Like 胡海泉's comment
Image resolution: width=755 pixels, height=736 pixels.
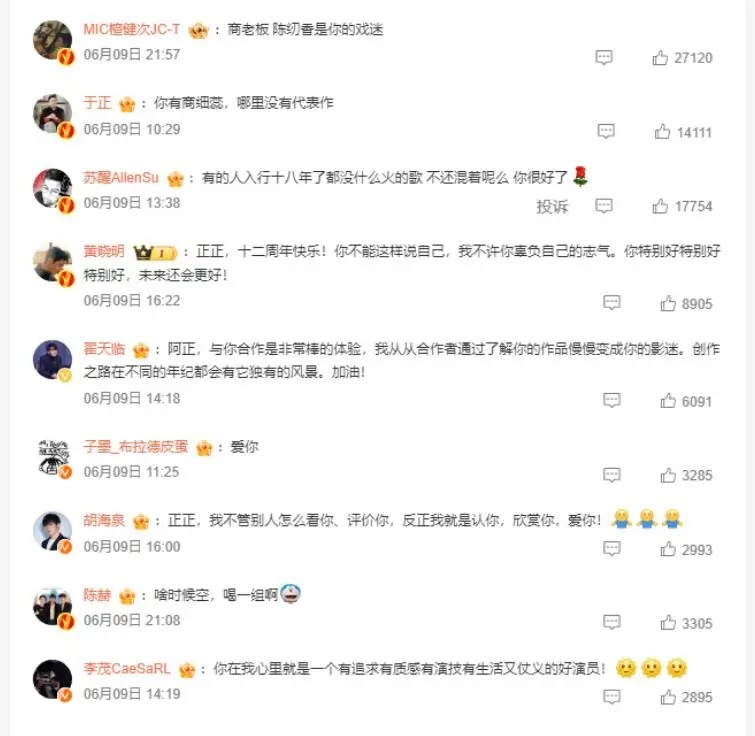pyautogui.click(x=668, y=549)
